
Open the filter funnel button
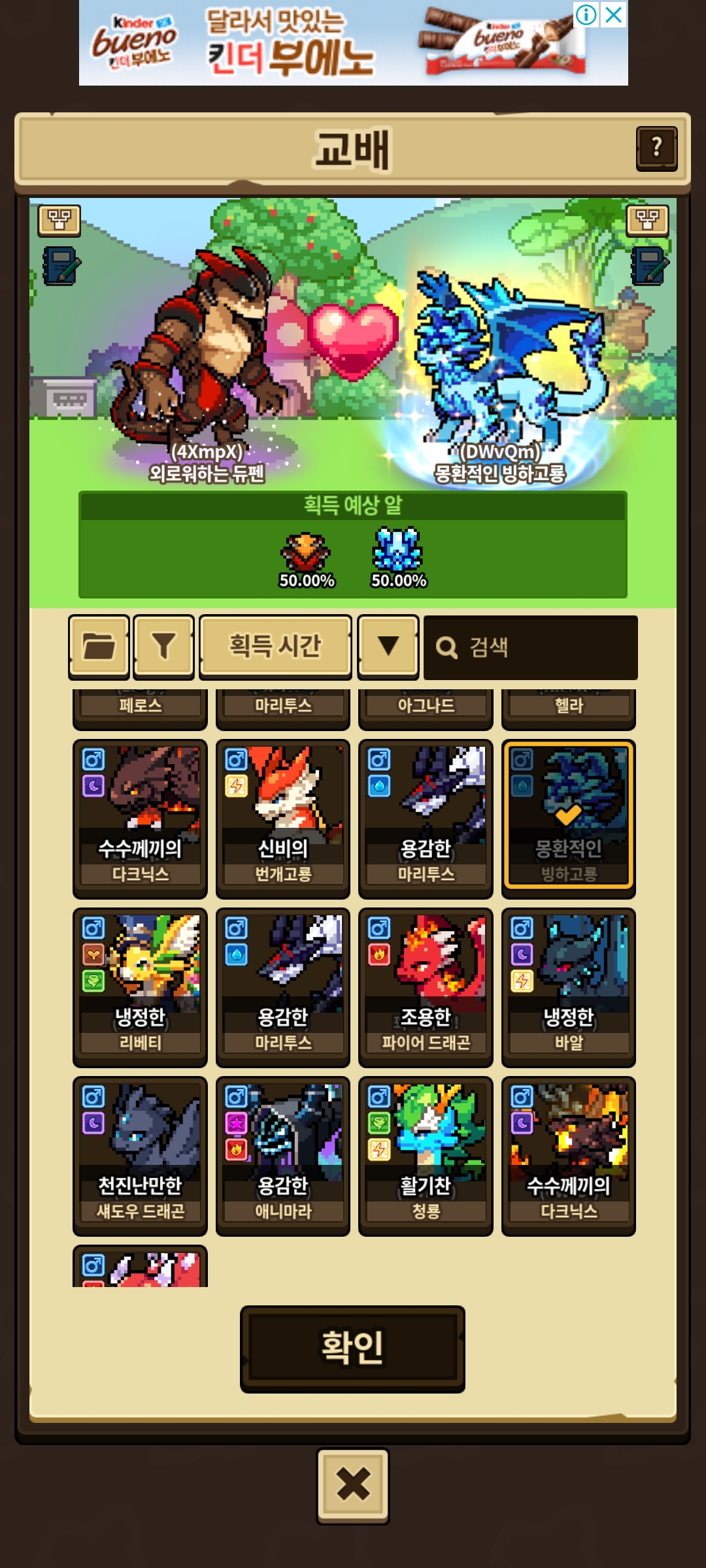[x=164, y=647]
